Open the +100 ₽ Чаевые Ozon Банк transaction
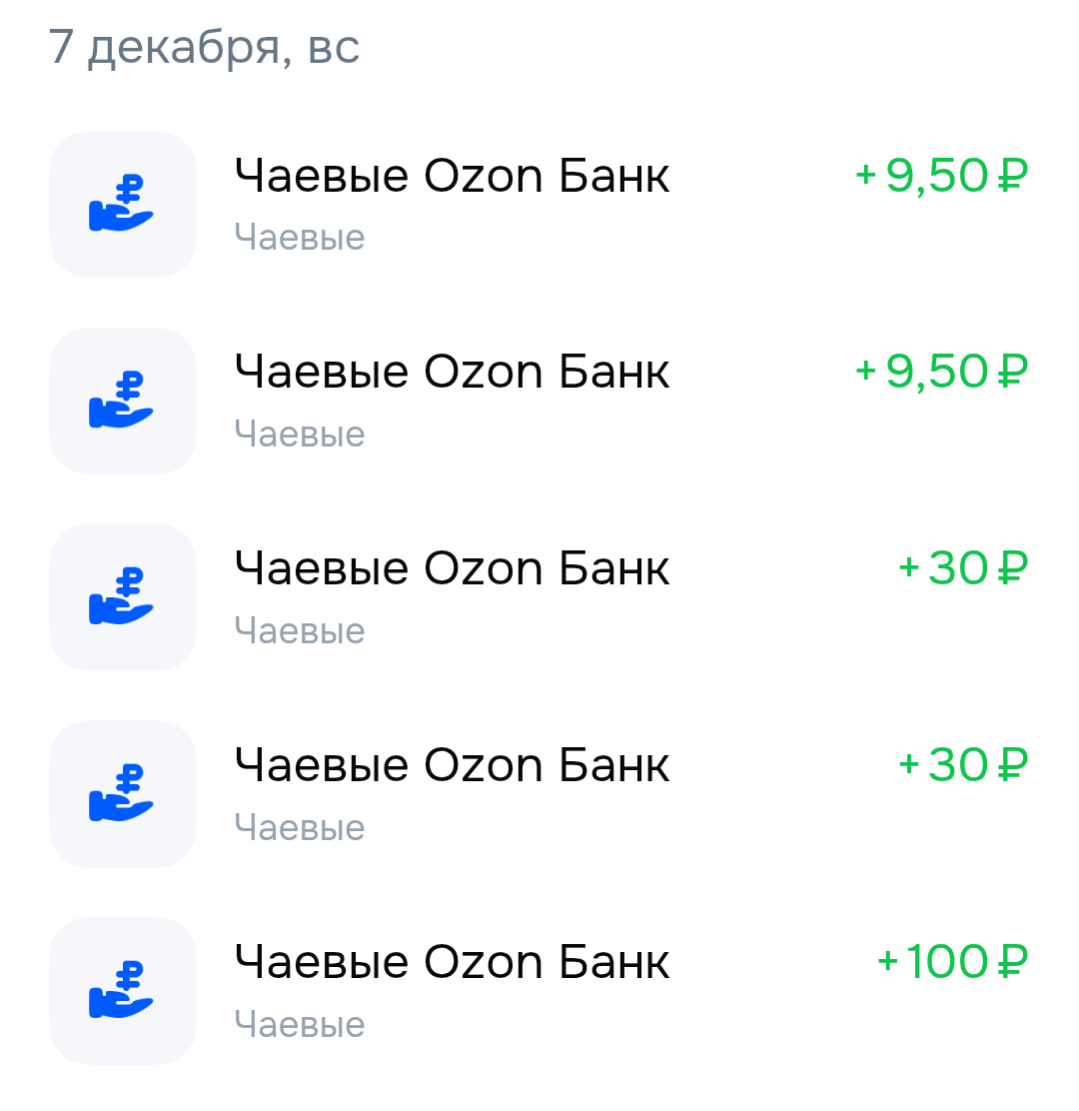 (540, 988)
